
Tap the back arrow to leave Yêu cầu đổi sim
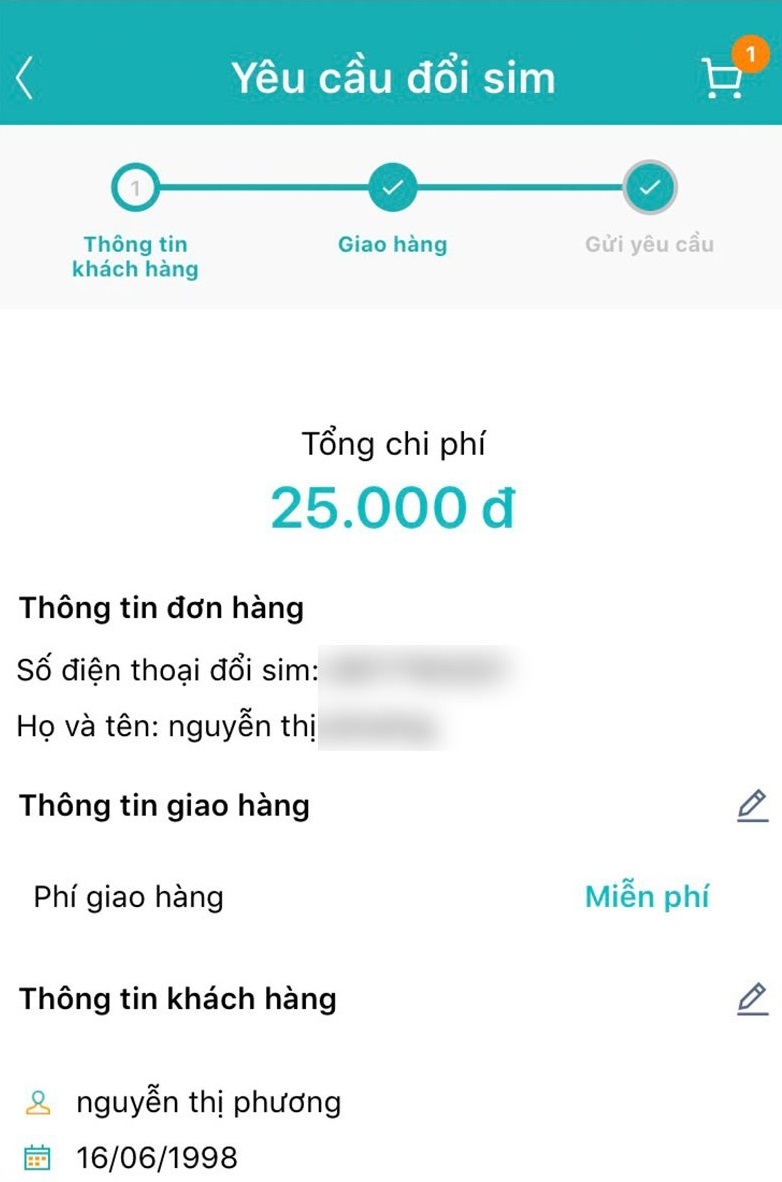pyautogui.click(x=24, y=78)
